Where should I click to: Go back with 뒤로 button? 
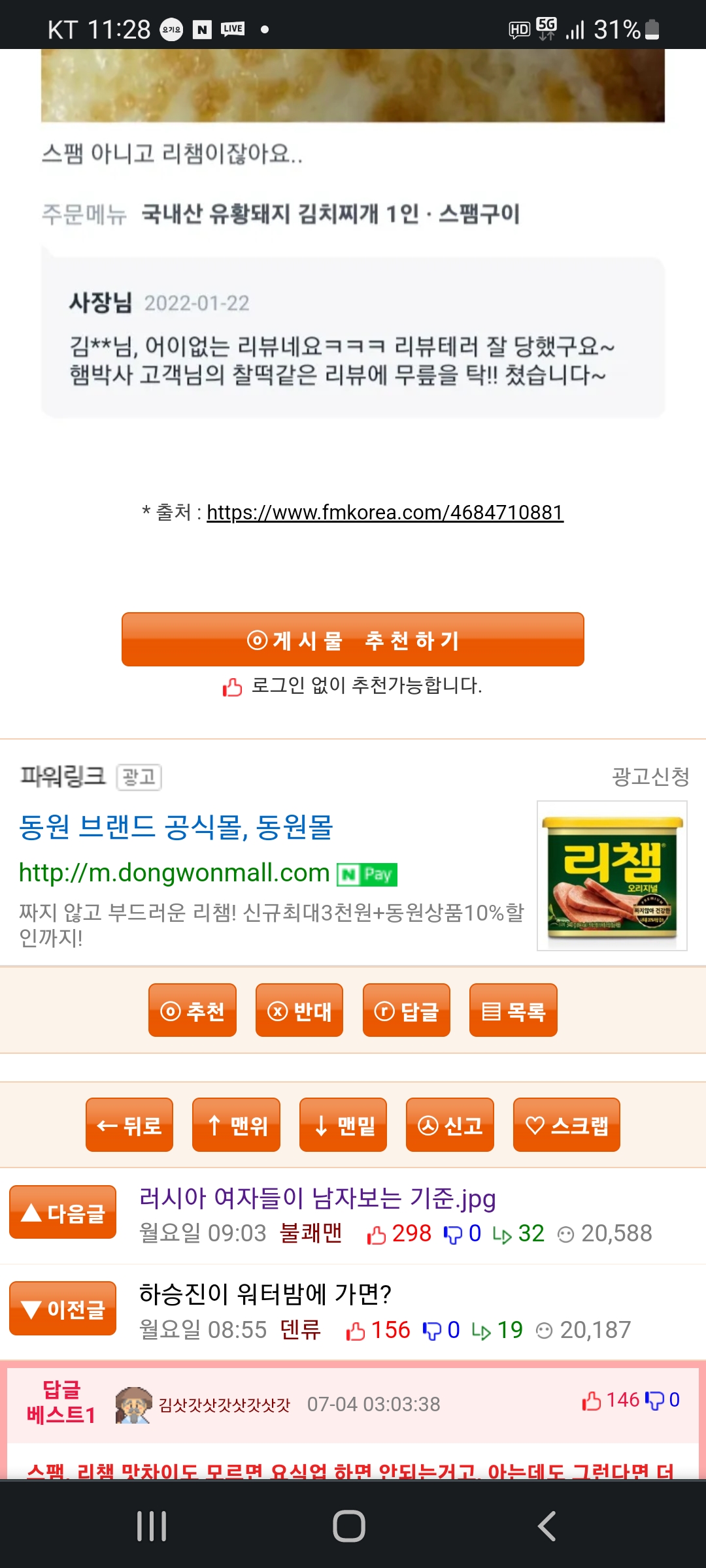click(x=129, y=1124)
